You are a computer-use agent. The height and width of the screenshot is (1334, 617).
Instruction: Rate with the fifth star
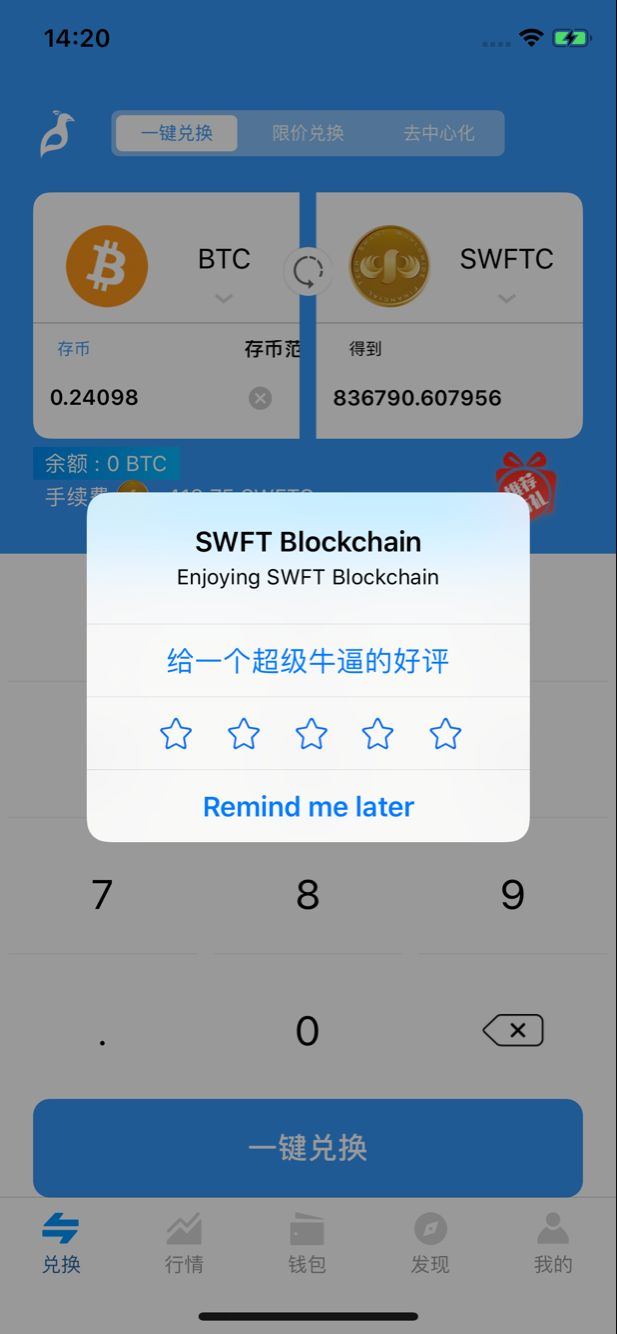tap(445, 734)
